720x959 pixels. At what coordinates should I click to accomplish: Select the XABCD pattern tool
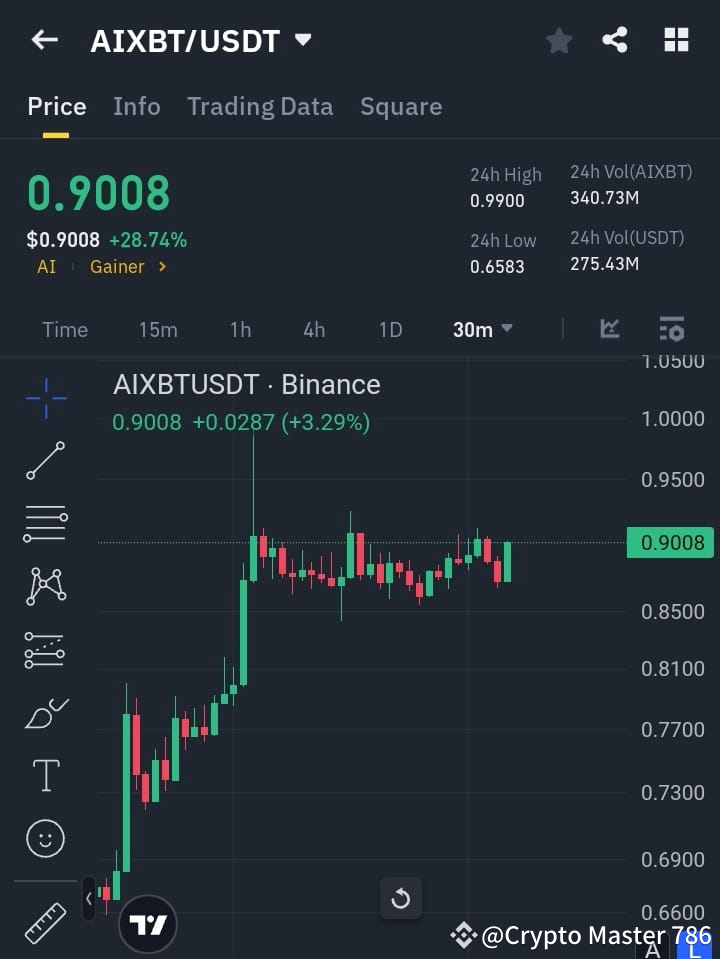45,587
